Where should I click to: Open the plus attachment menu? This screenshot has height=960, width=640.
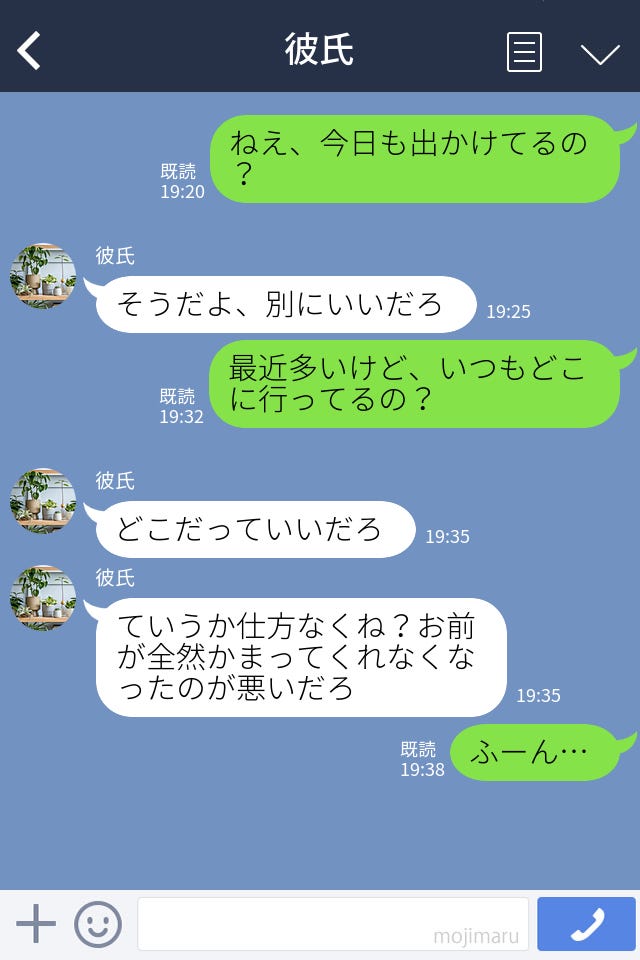click(x=36, y=924)
